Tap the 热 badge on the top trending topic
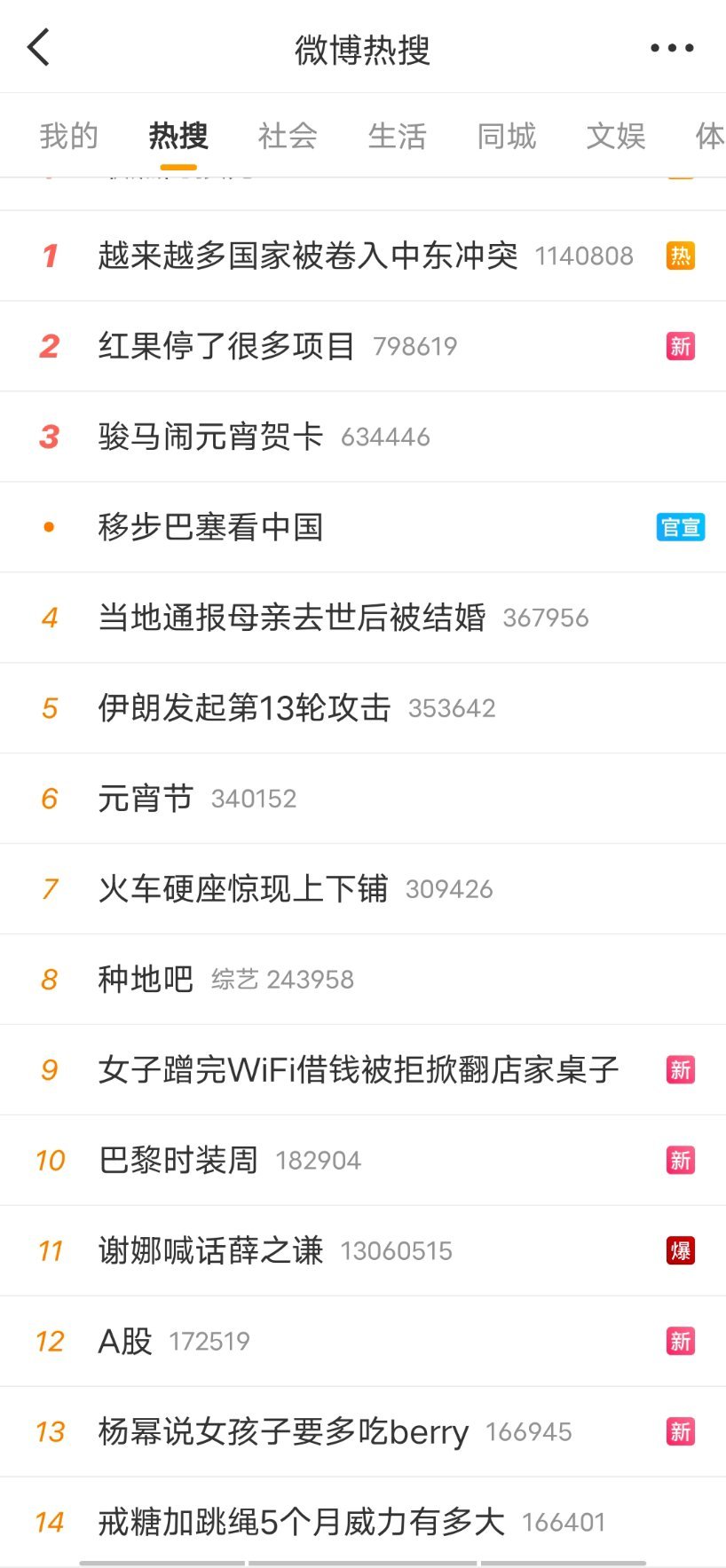Viewport: 726px width, 1568px height. [x=680, y=255]
